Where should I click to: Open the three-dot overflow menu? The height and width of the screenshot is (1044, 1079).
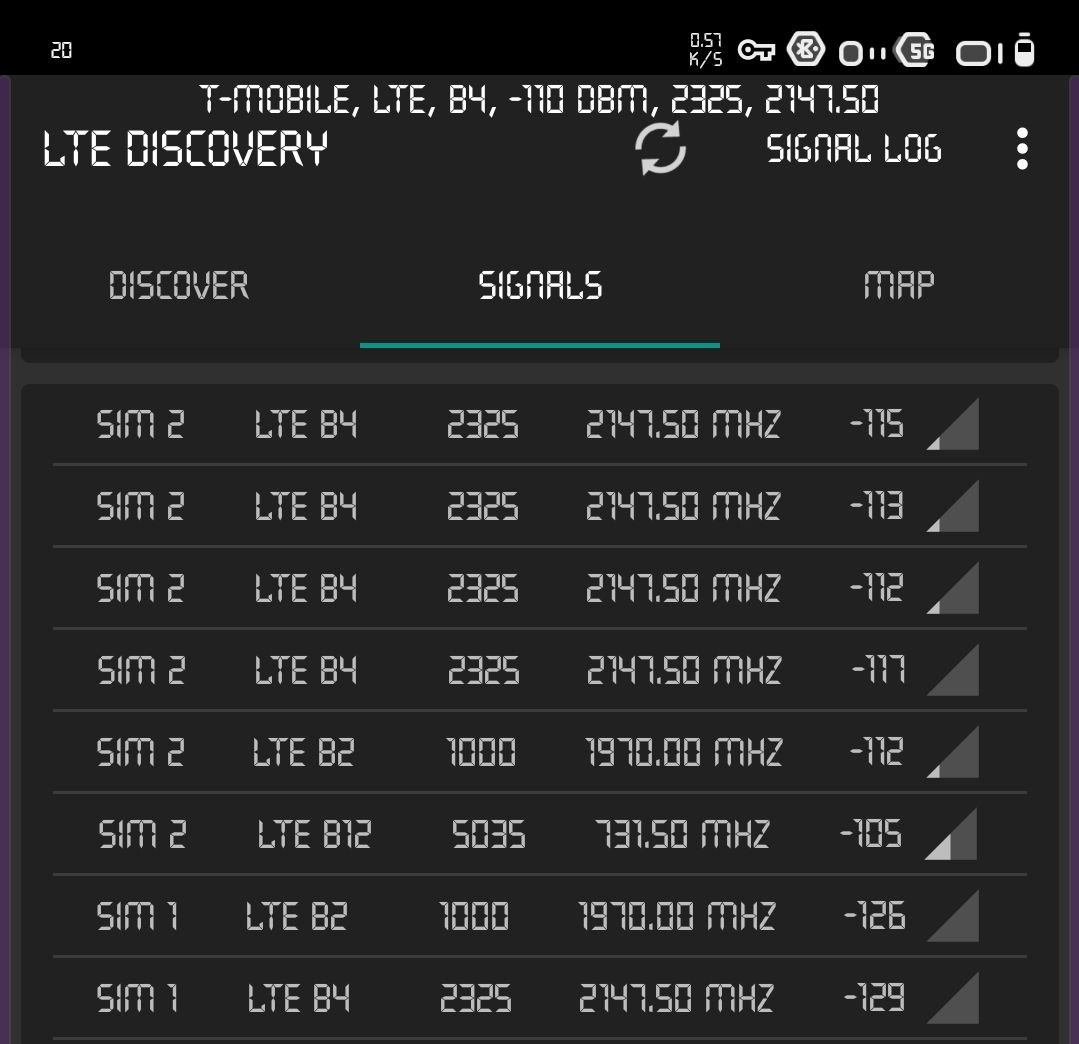(x=1022, y=149)
